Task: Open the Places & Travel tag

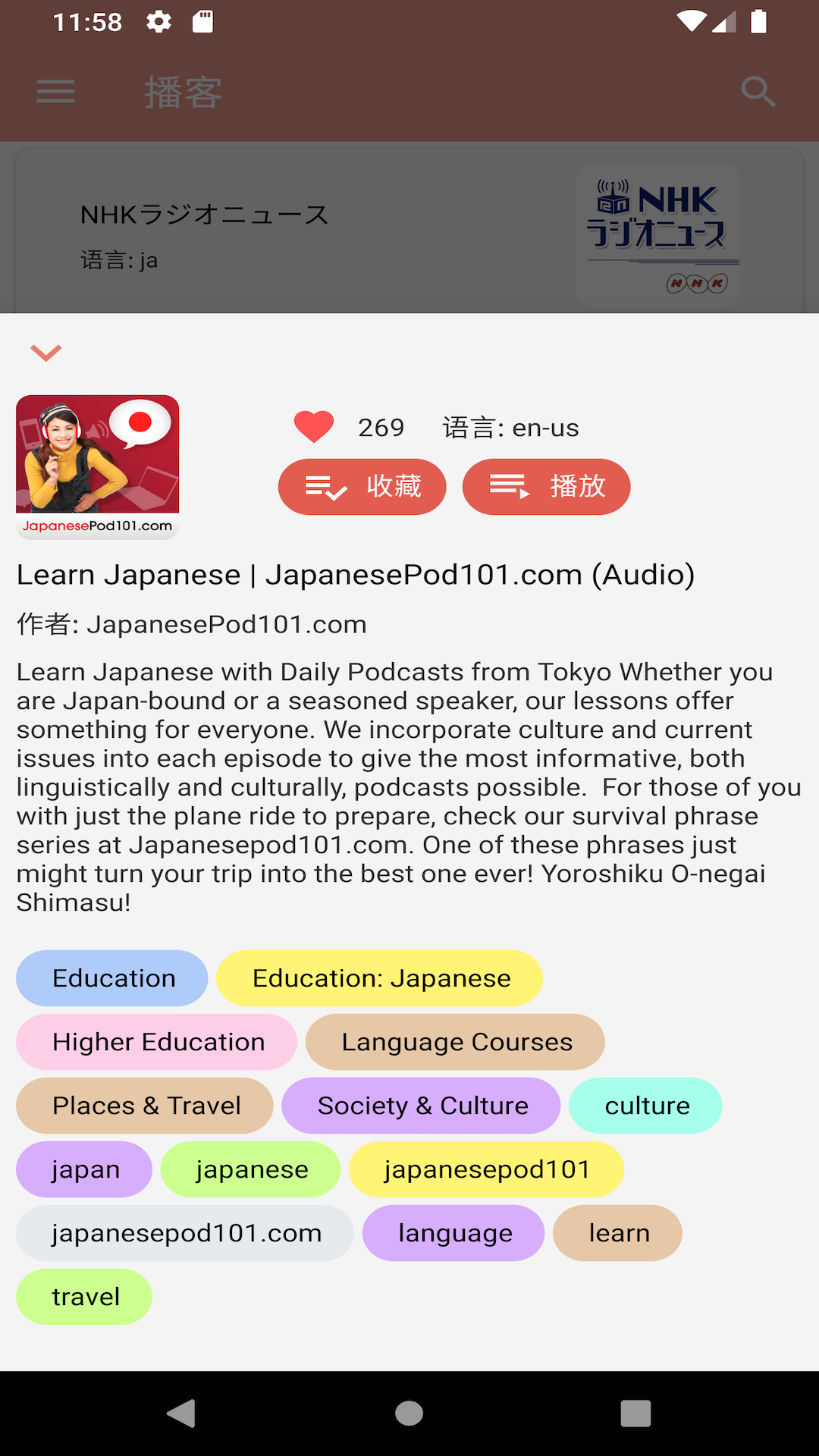Action: click(x=145, y=1106)
